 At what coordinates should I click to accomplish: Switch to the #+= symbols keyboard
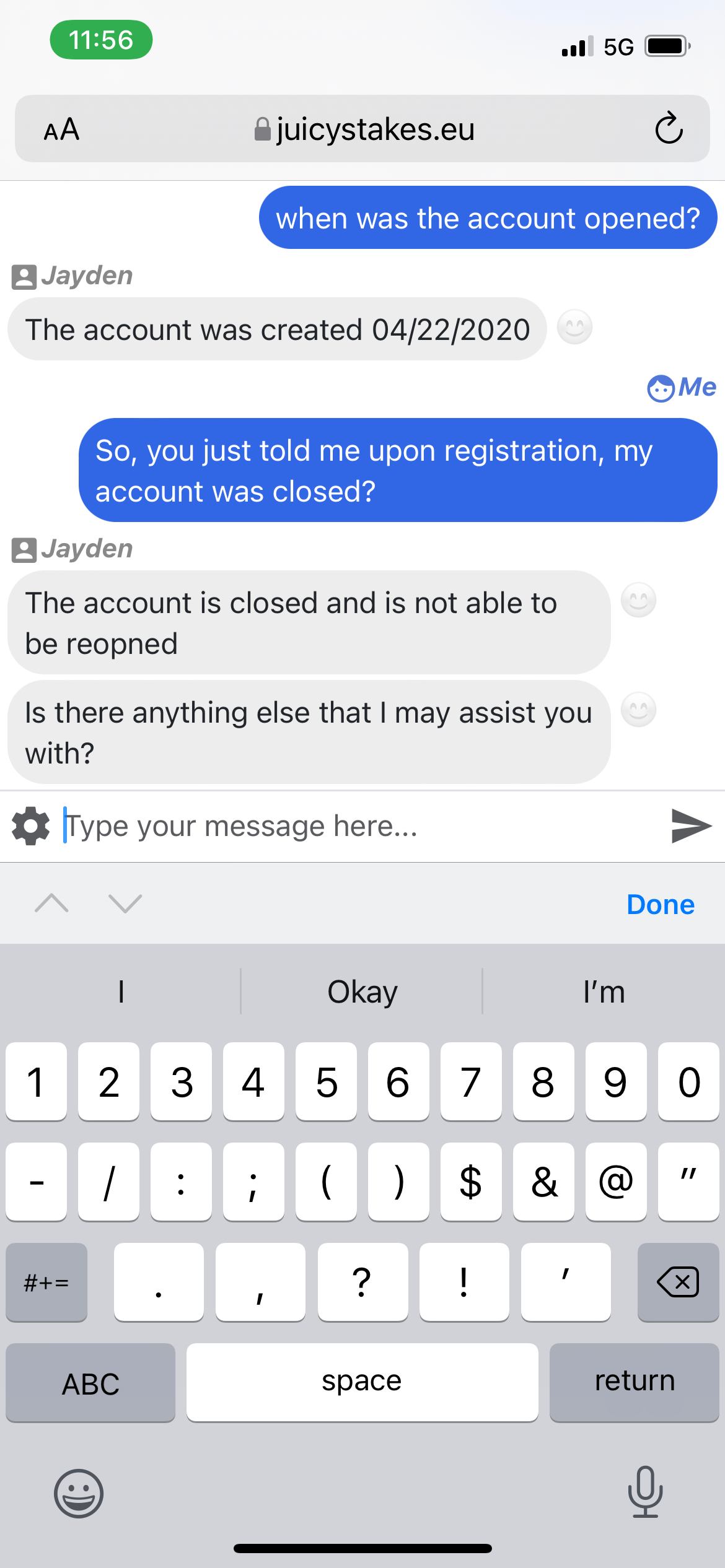tap(46, 1282)
